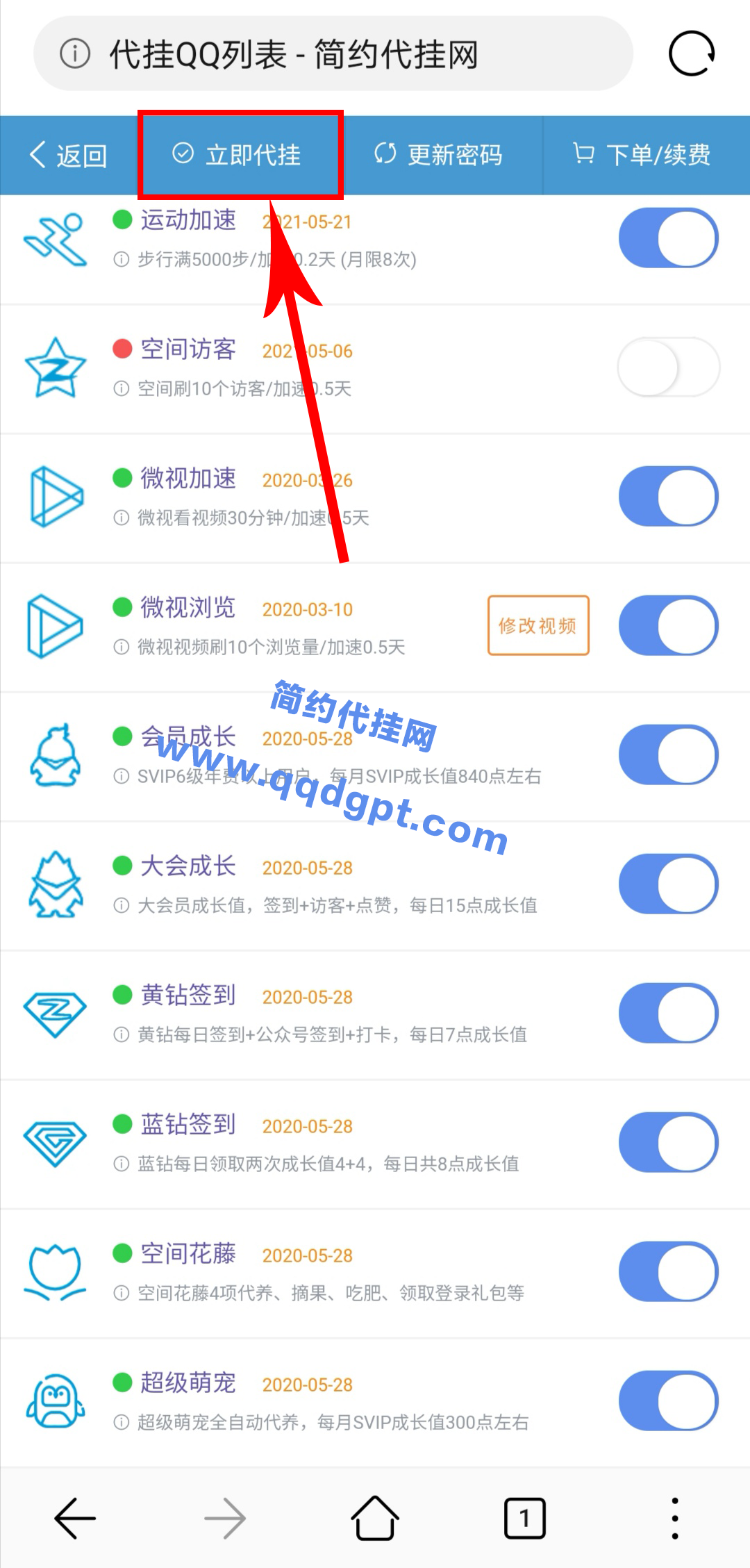Reload the page with the refresh icon
The height and width of the screenshot is (1568, 750).
pos(692,53)
